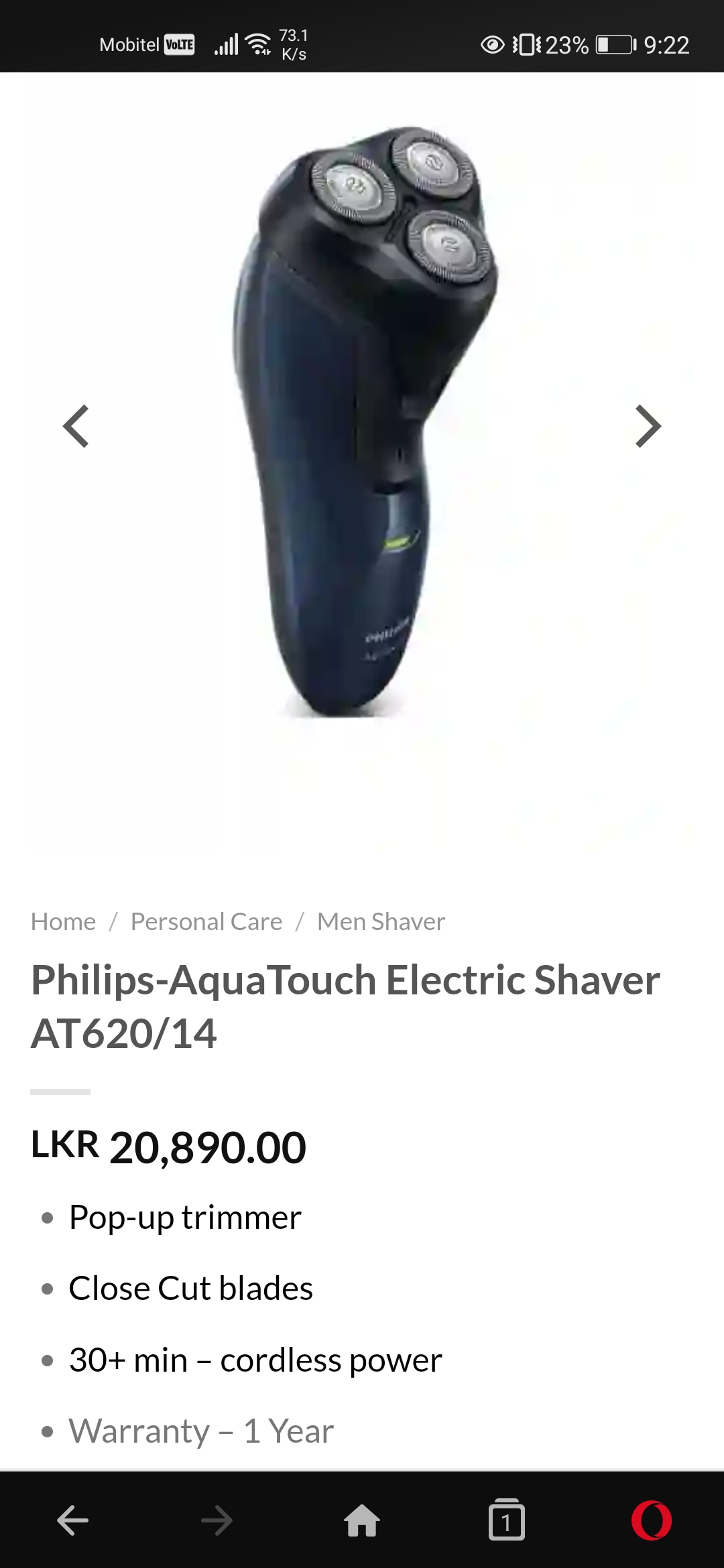Image resolution: width=724 pixels, height=1568 pixels.
Task: Open the browser home page
Action: tap(362, 1520)
